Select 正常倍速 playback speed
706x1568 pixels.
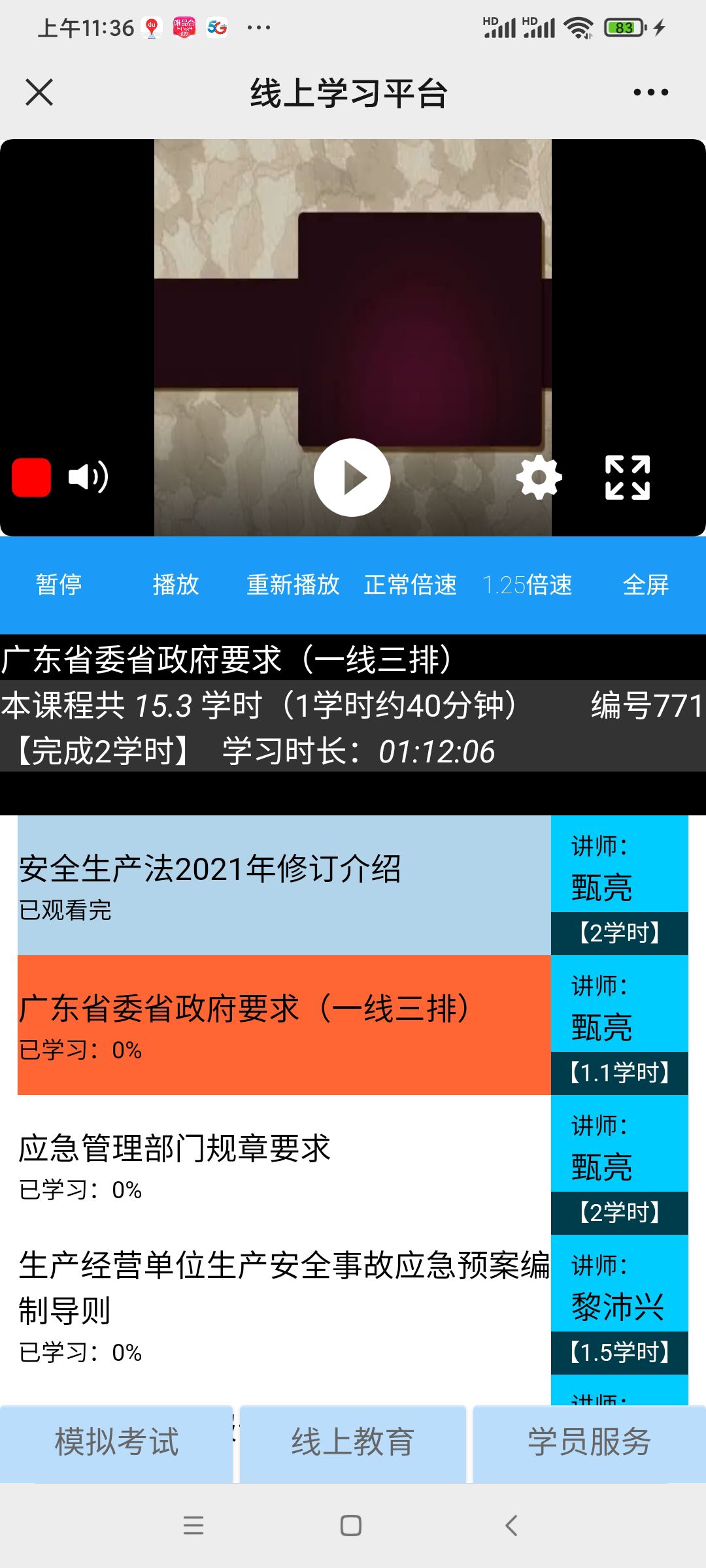[x=411, y=585]
